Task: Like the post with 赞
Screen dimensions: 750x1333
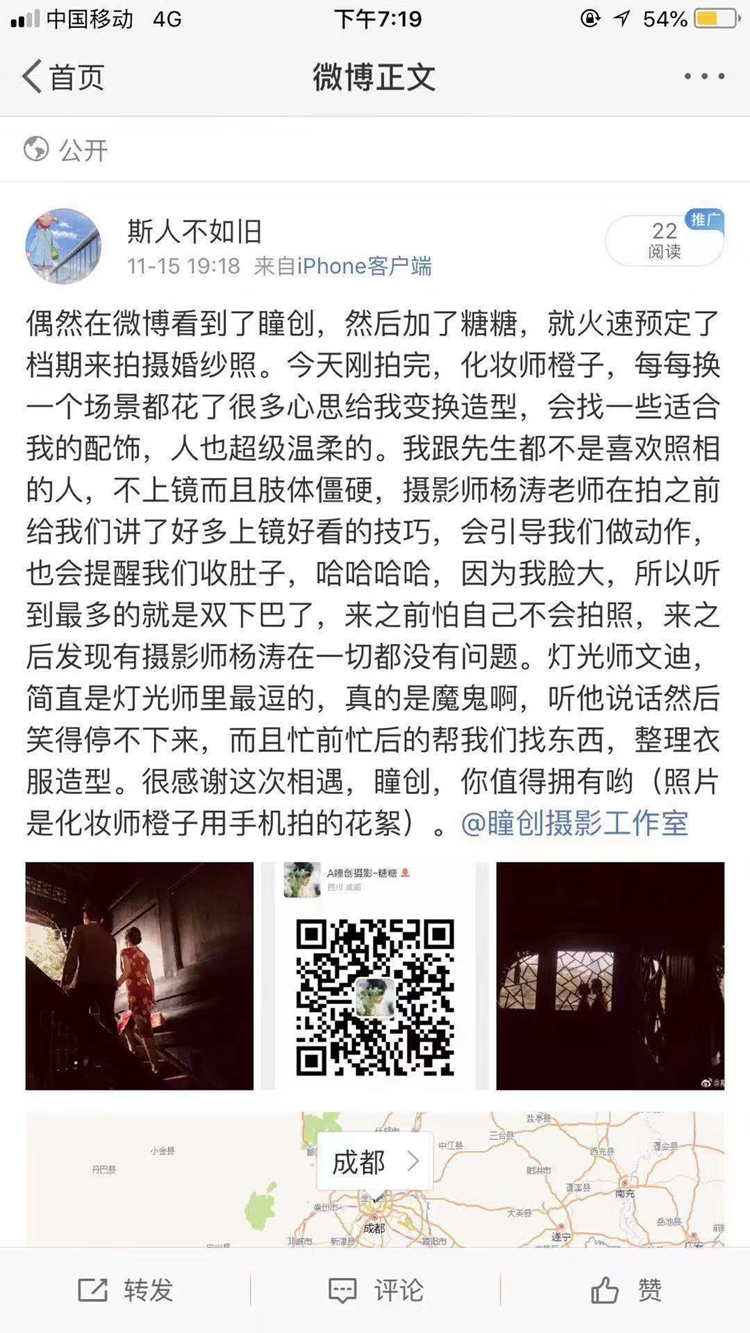Action: tap(626, 1290)
